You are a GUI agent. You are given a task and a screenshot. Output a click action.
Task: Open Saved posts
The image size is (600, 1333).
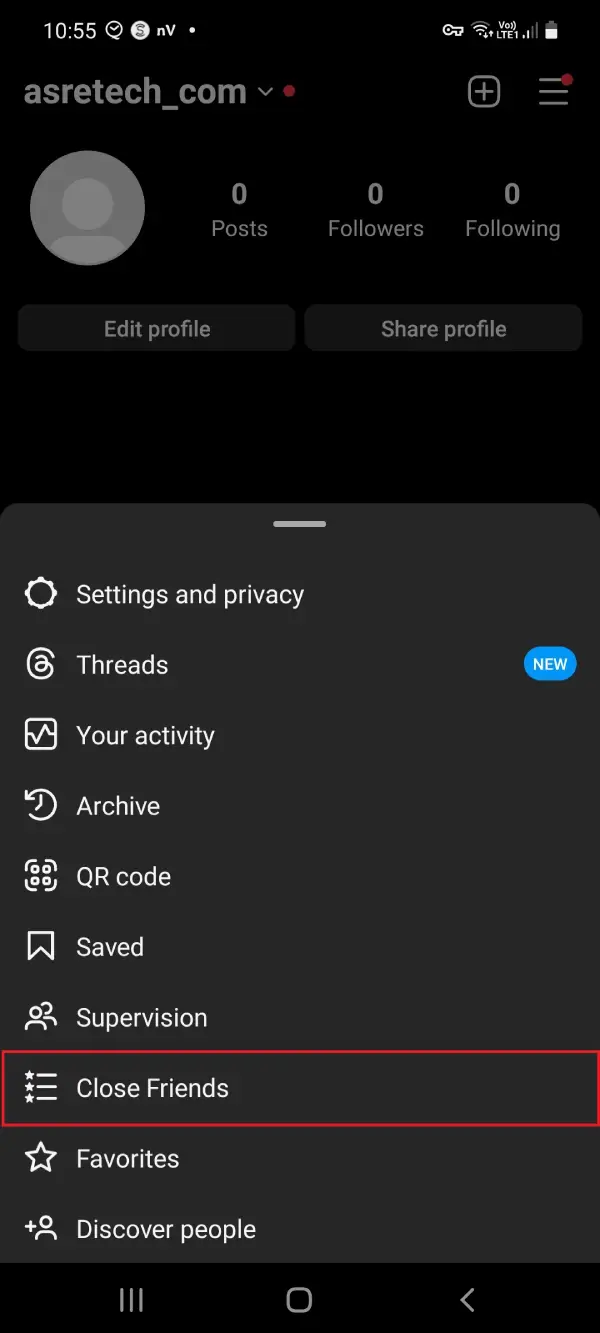(110, 947)
